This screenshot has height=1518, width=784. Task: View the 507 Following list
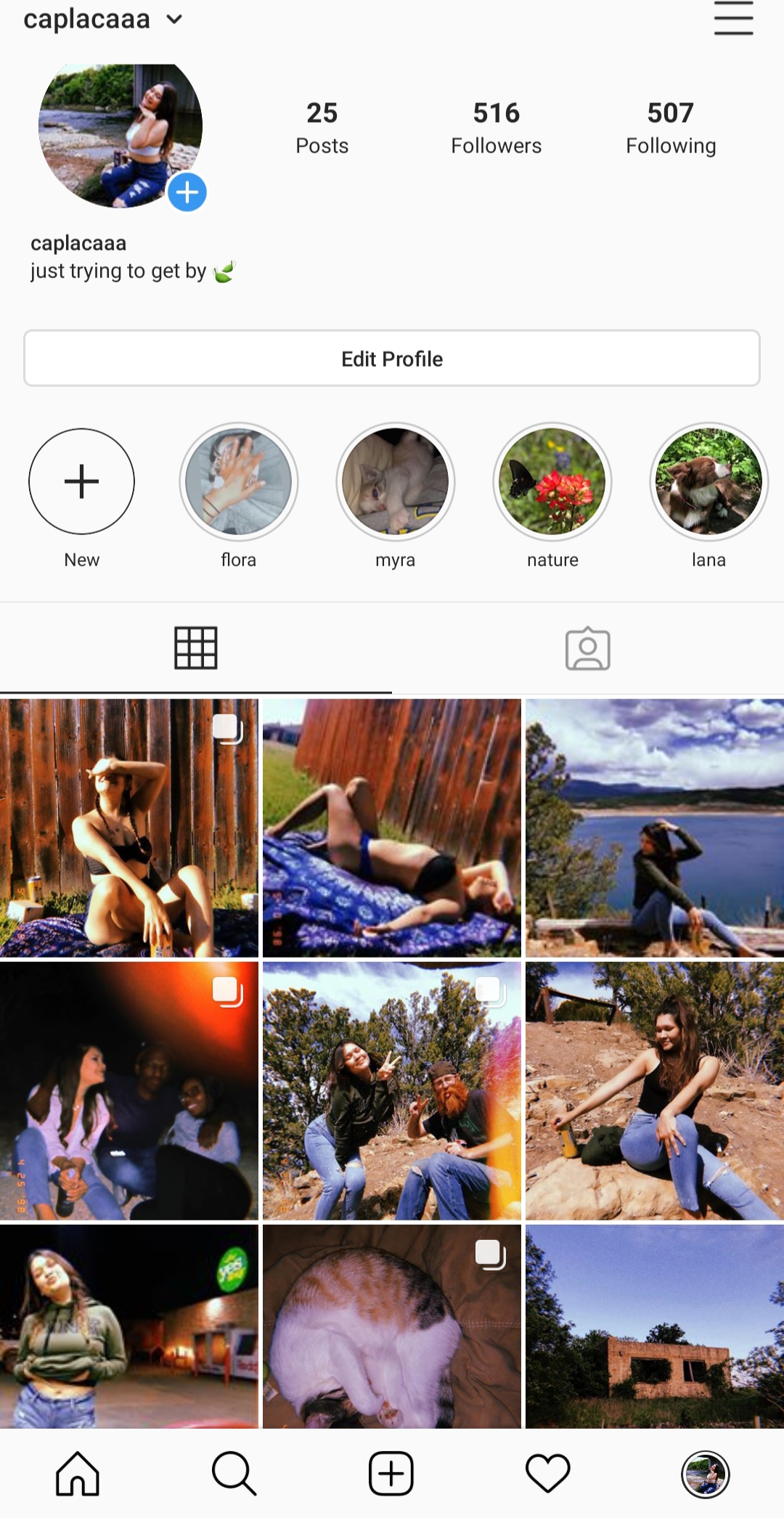pos(671,128)
